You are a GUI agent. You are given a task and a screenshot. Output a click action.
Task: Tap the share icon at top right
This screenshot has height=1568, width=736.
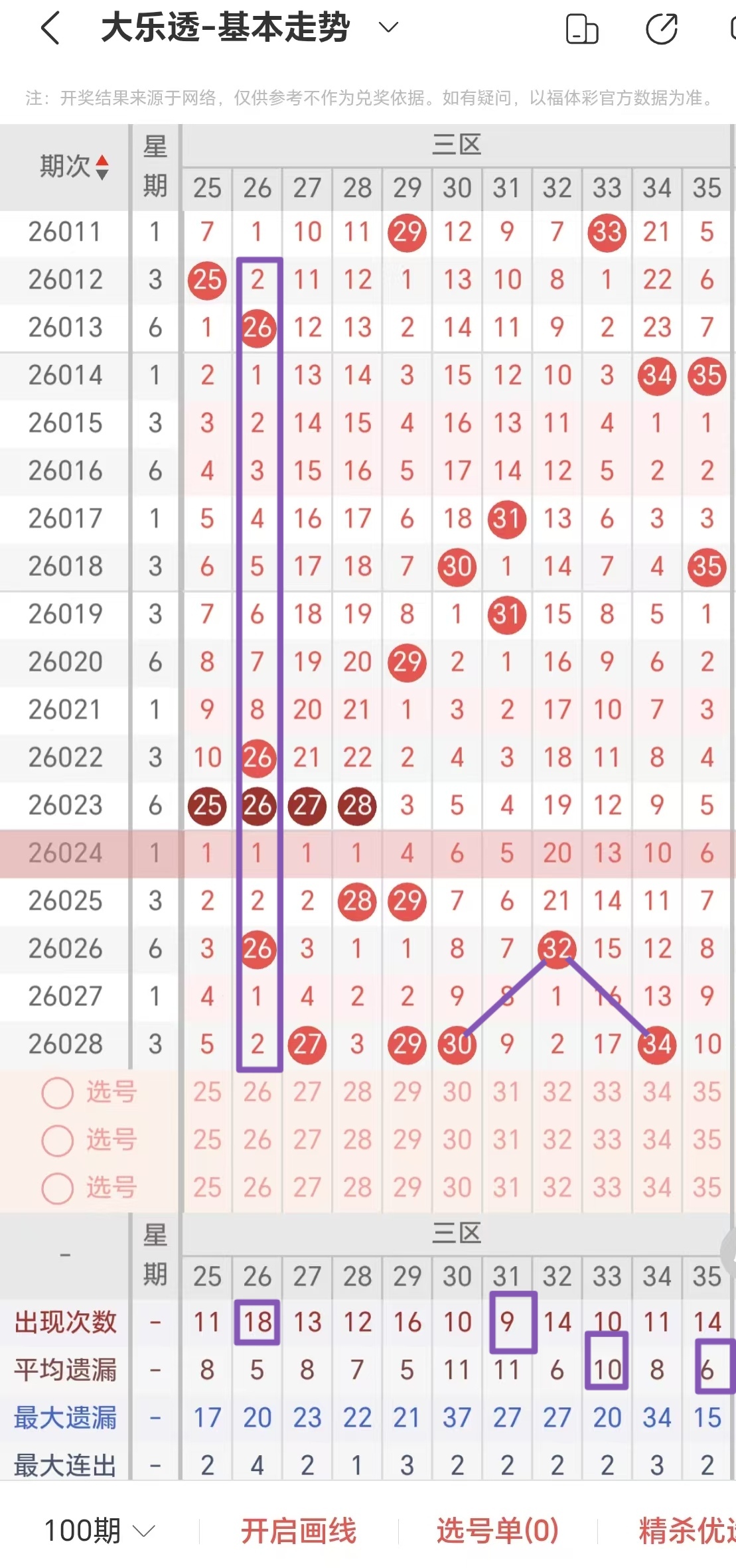point(662,30)
